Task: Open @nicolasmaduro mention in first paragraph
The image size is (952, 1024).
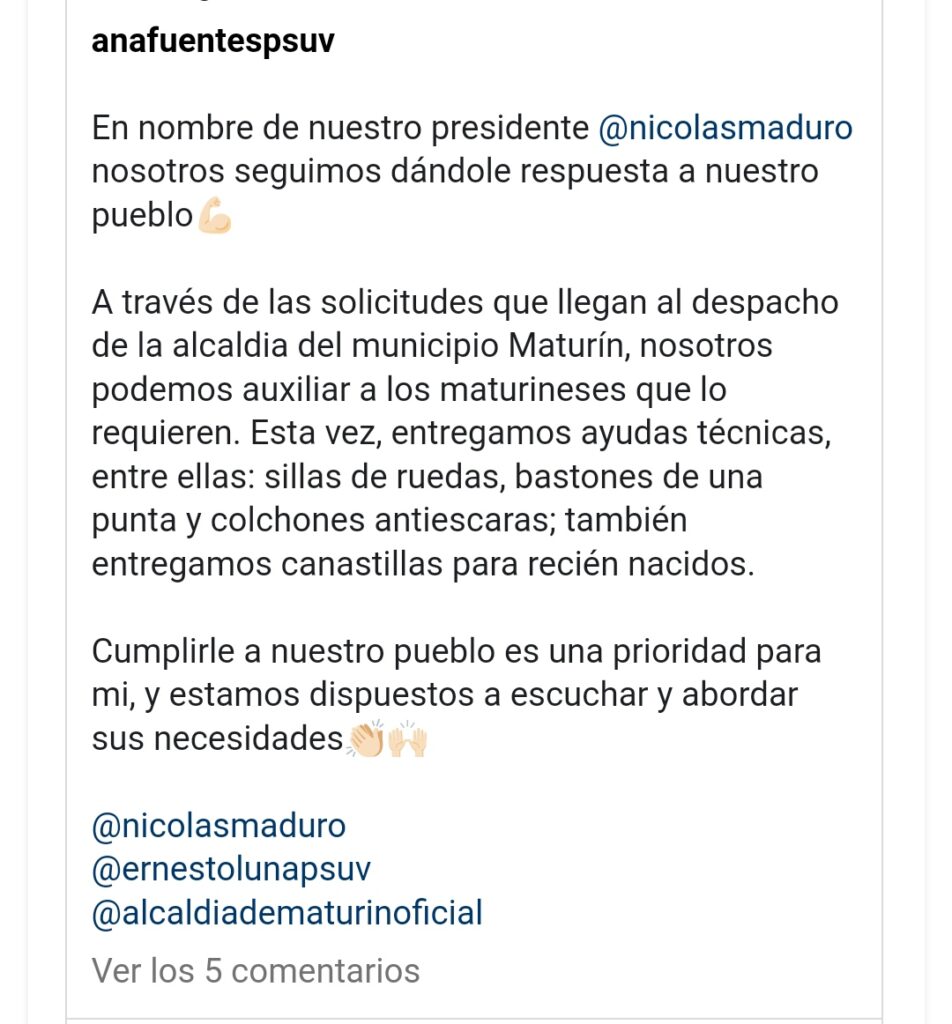Action: [725, 129]
